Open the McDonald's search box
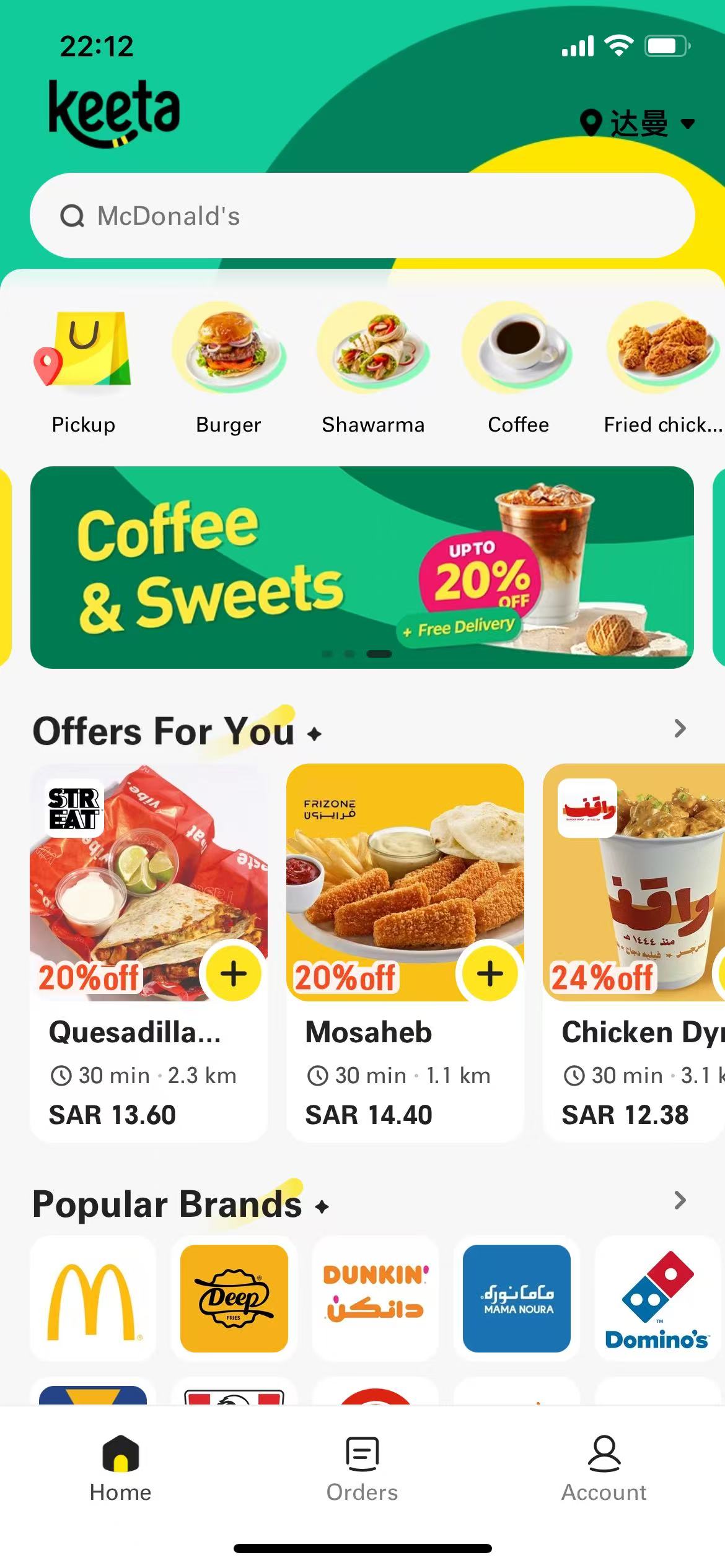Image resolution: width=725 pixels, height=1568 pixels. click(362, 216)
